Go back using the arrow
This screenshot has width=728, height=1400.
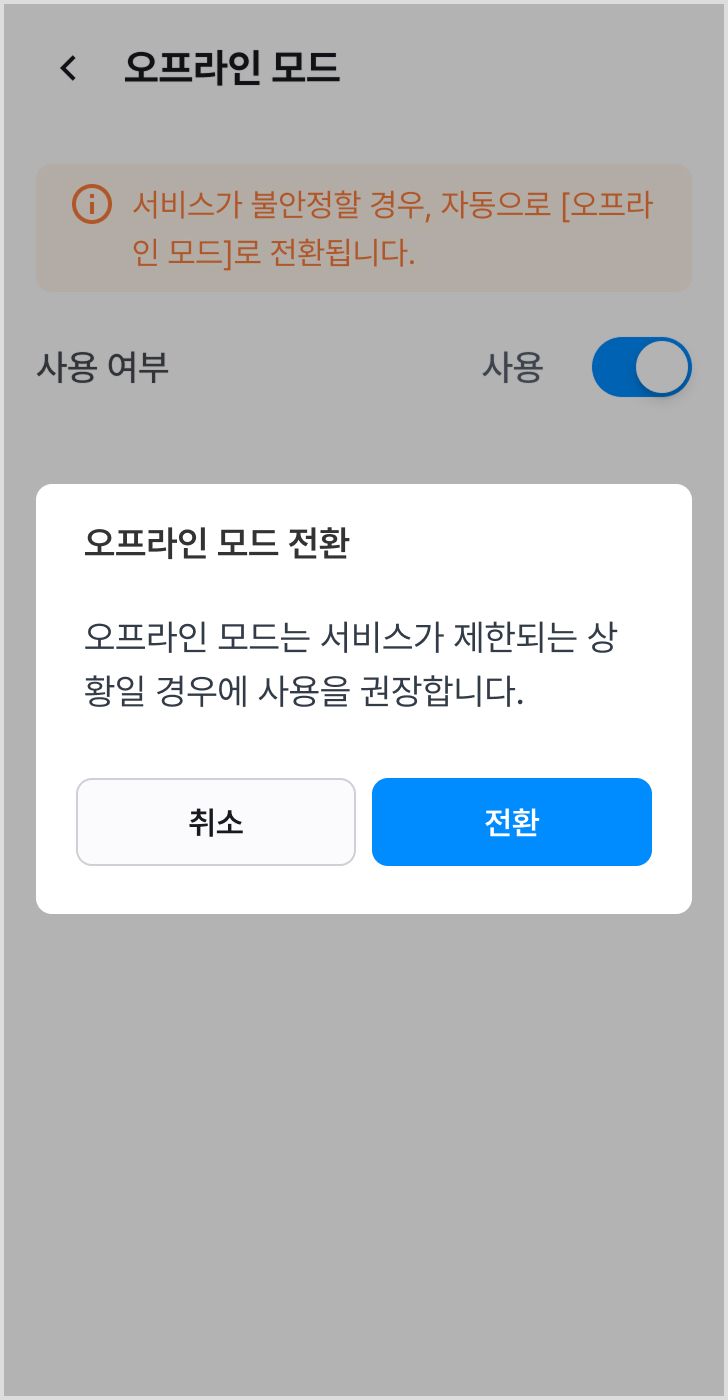(x=68, y=68)
